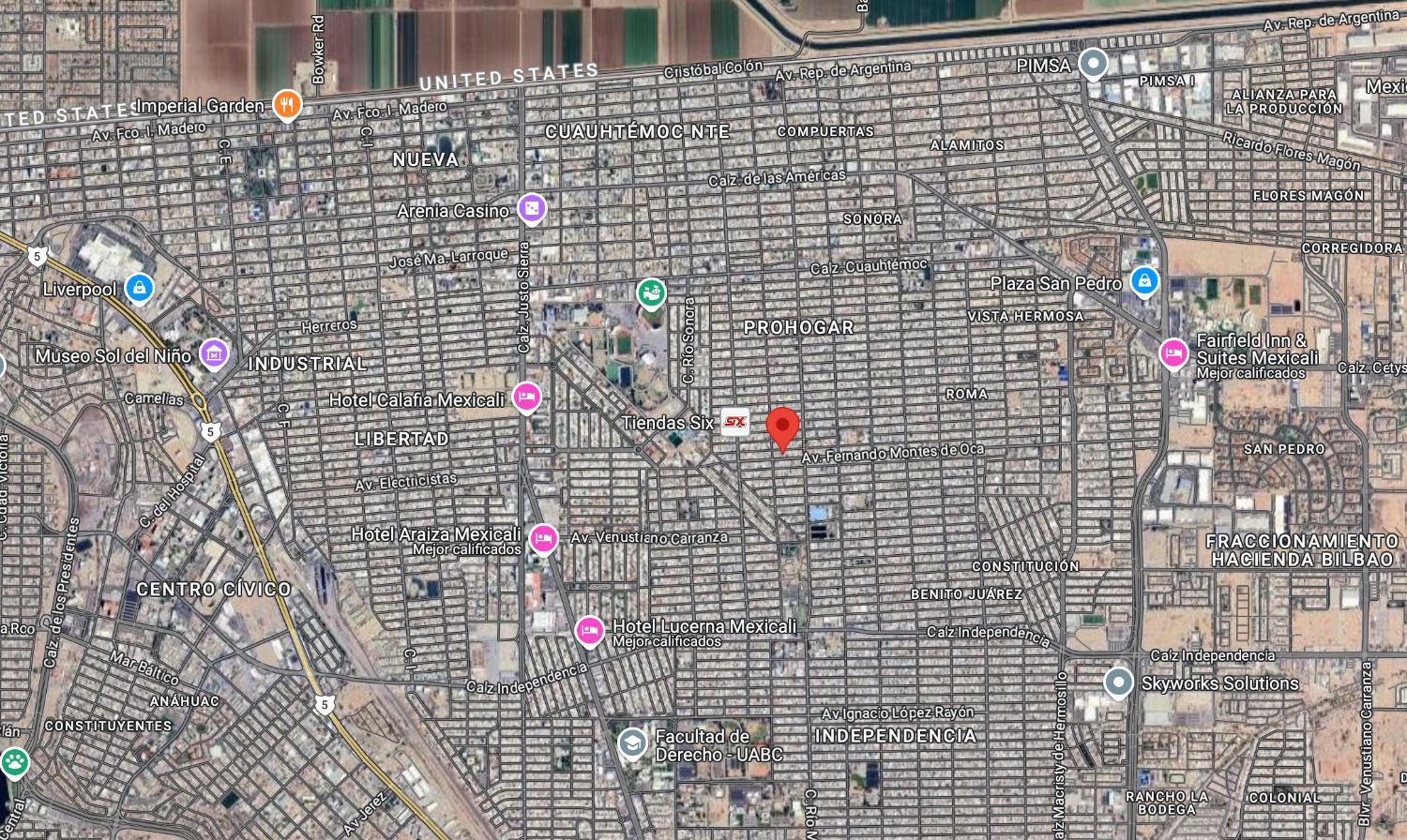
Task: Select Hotel Calafia Mexicali marker
Action: (527, 397)
